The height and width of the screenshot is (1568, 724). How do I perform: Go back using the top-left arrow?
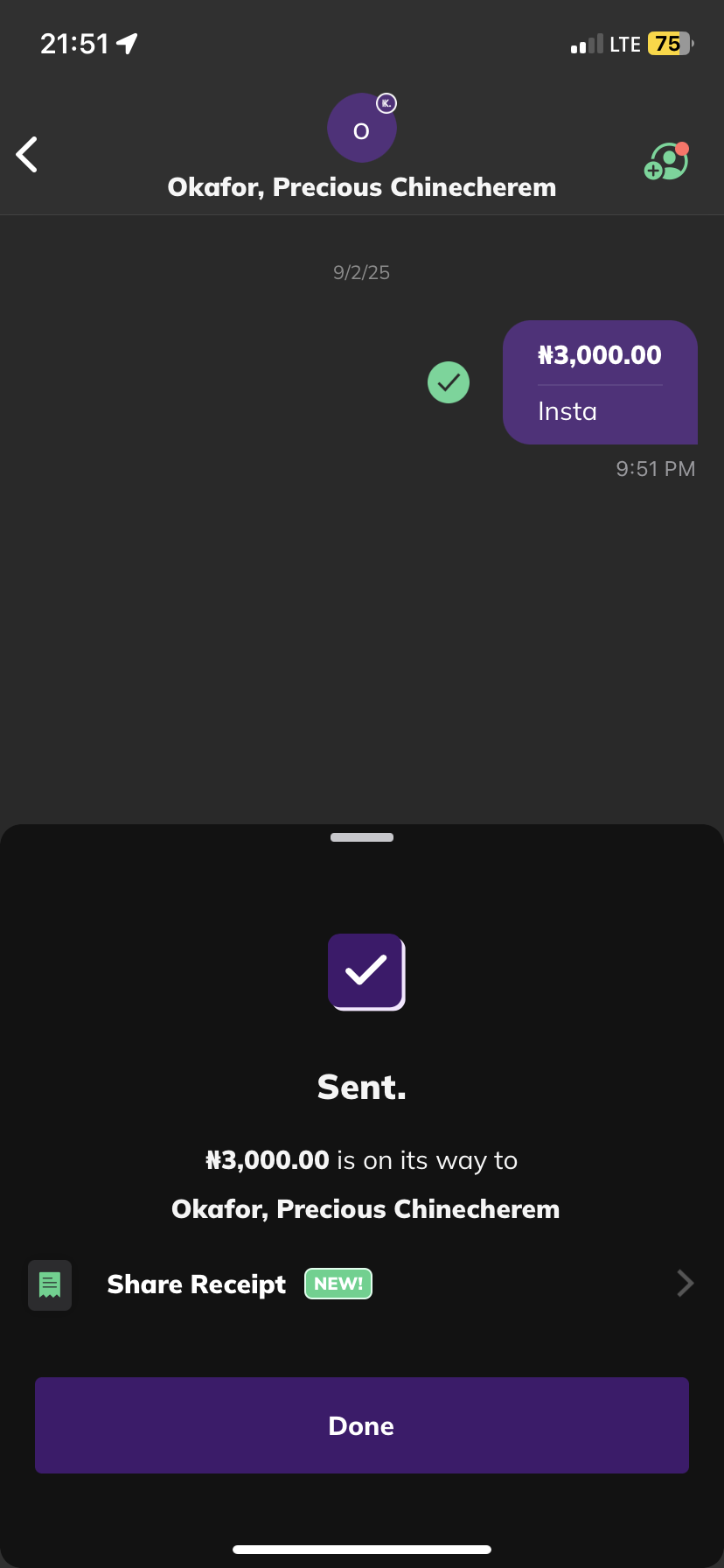[28, 155]
